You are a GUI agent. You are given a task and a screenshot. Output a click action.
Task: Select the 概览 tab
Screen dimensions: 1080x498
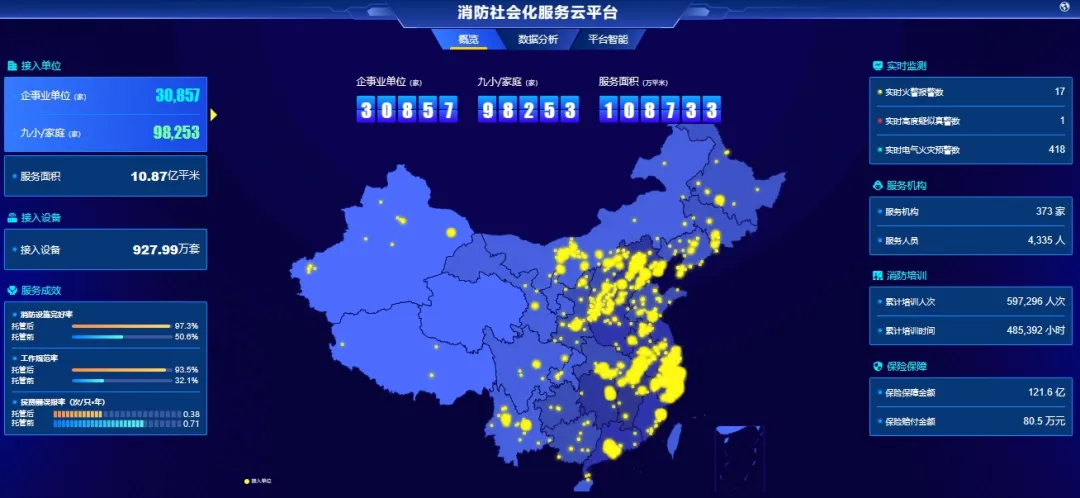(468, 40)
